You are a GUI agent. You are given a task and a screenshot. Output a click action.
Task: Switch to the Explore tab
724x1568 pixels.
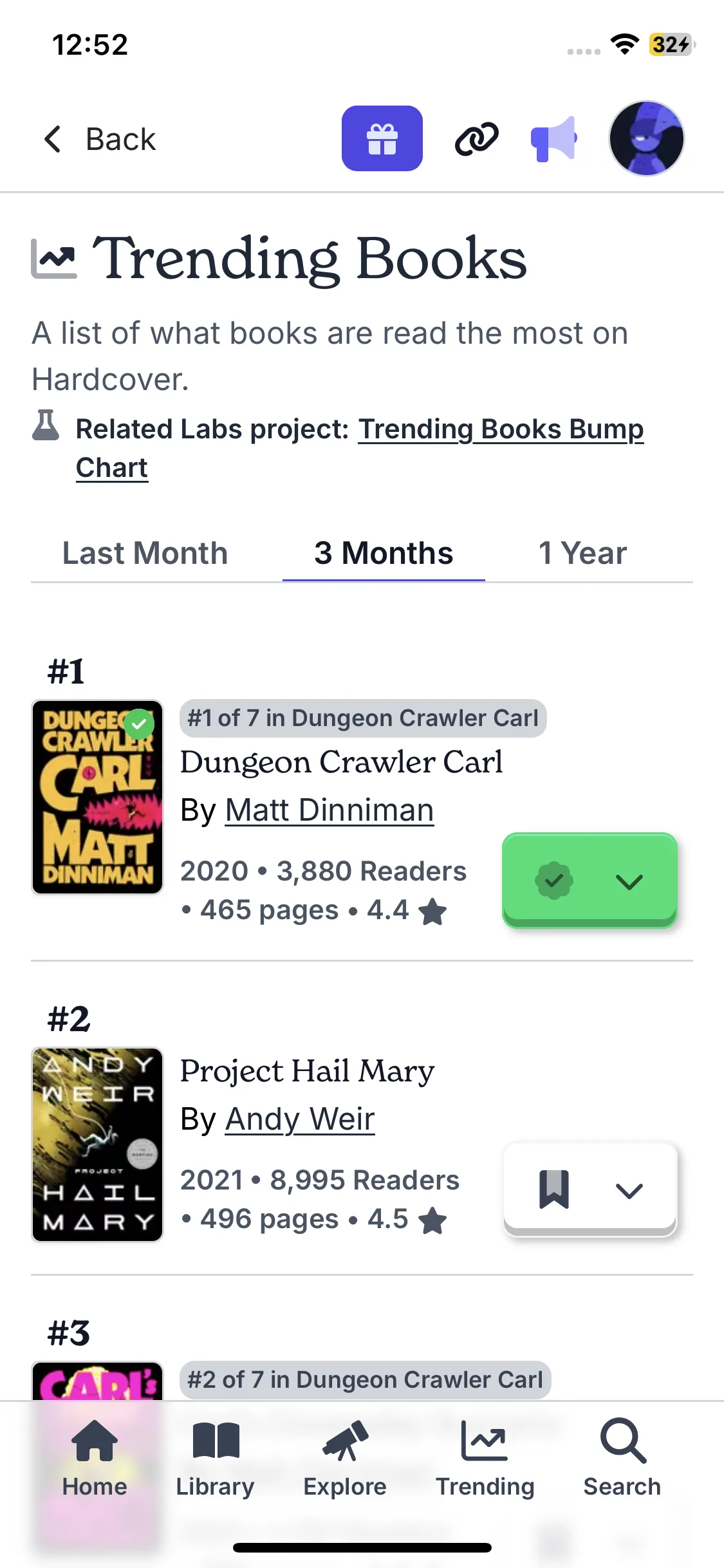coord(345,1459)
